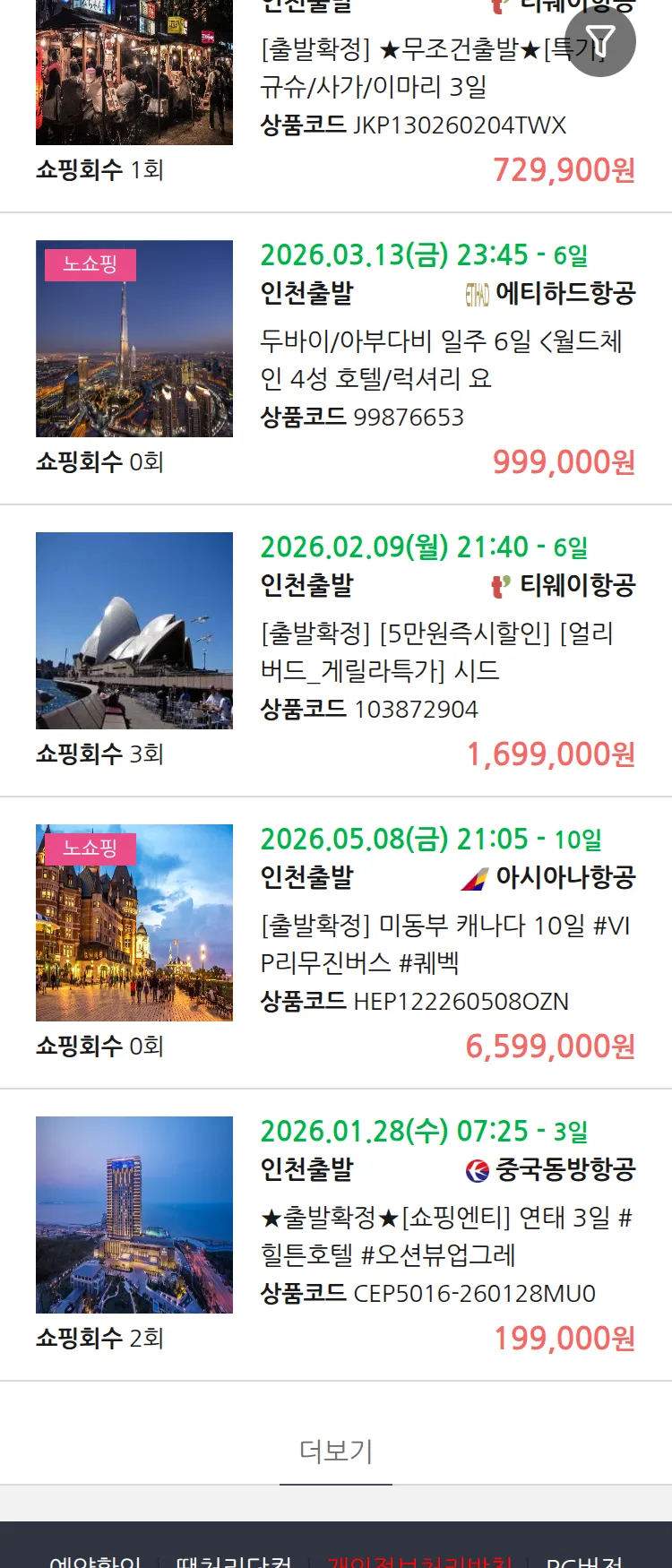View the 두바이/아부다비 일주 6일 package

(x=441, y=359)
